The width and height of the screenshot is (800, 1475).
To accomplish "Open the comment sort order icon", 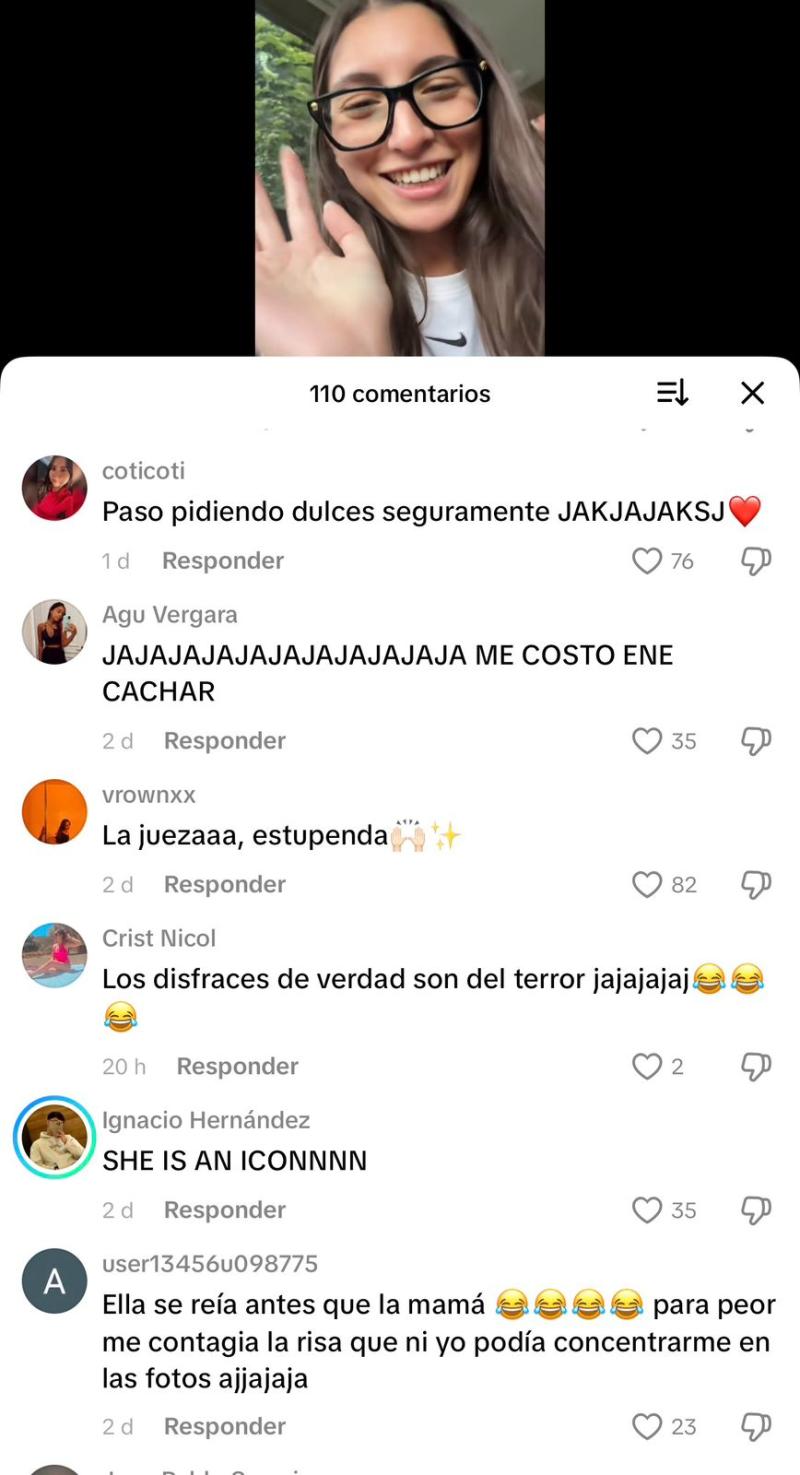I will pyautogui.click(x=672, y=393).
